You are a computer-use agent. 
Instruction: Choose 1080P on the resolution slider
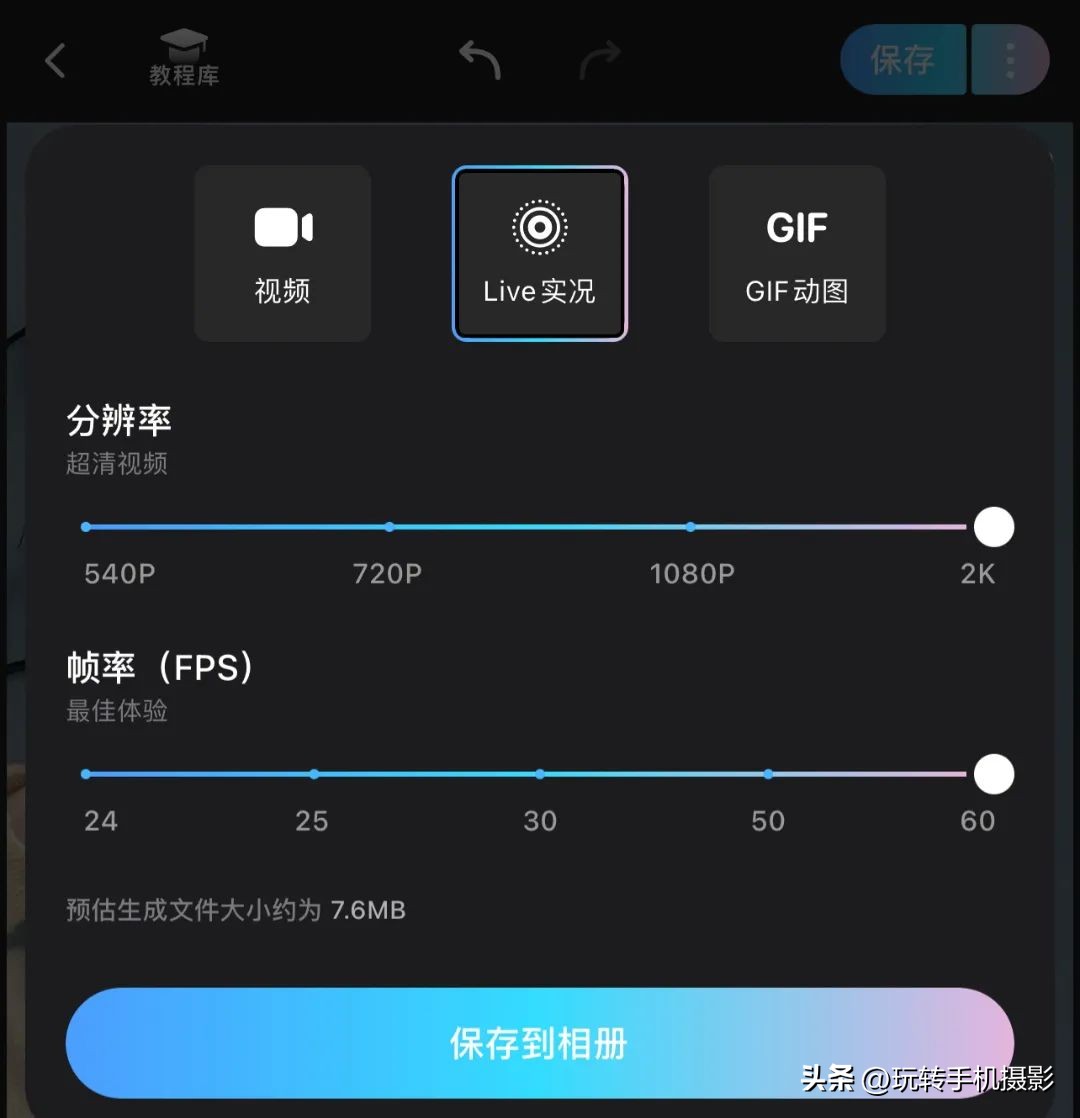pyautogui.click(x=690, y=526)
